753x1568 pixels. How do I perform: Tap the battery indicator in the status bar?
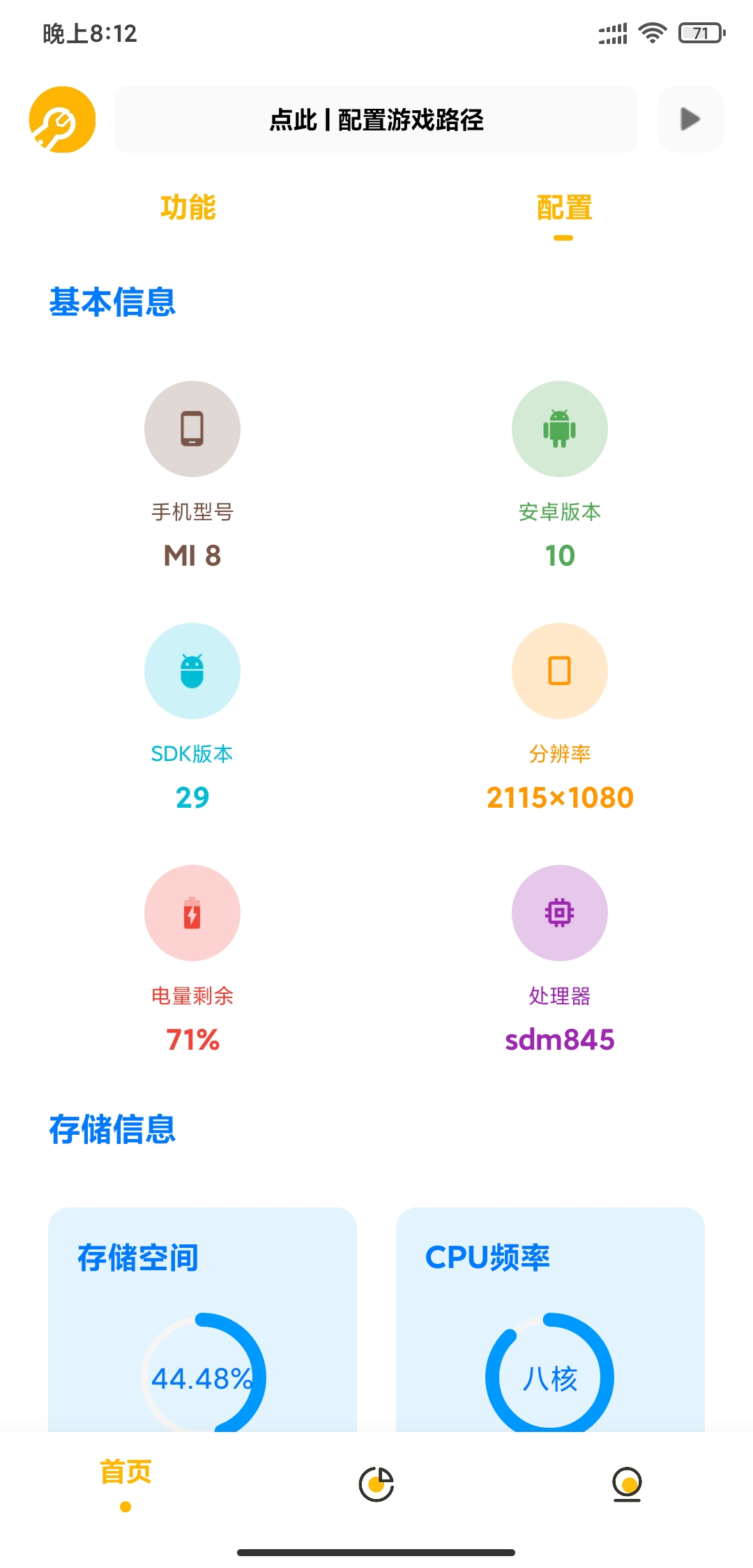point(699,31)
